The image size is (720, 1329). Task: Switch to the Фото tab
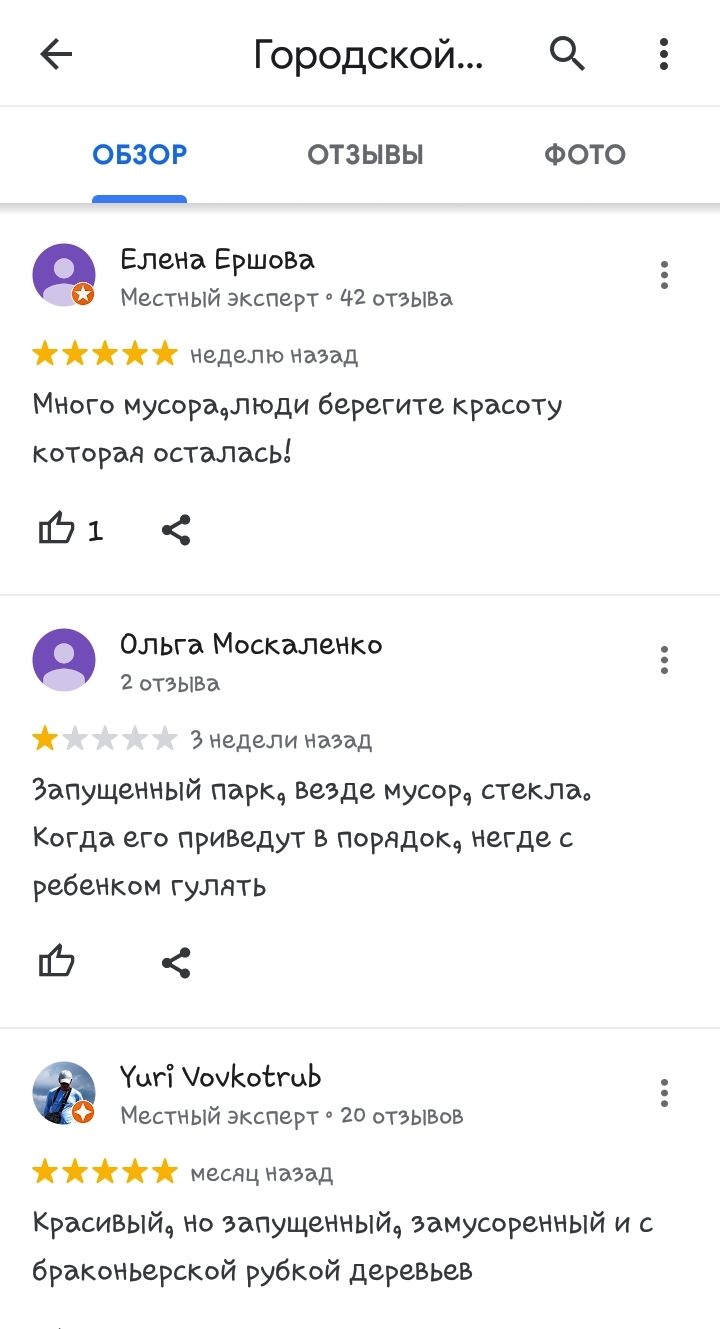(585, 155)
